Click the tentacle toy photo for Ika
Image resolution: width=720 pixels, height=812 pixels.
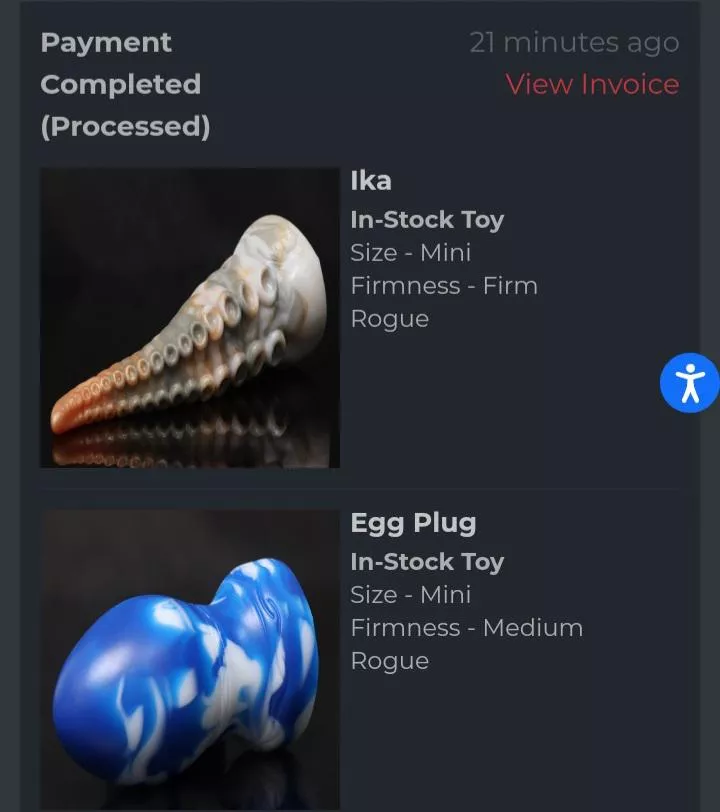(x=189, y=317)
